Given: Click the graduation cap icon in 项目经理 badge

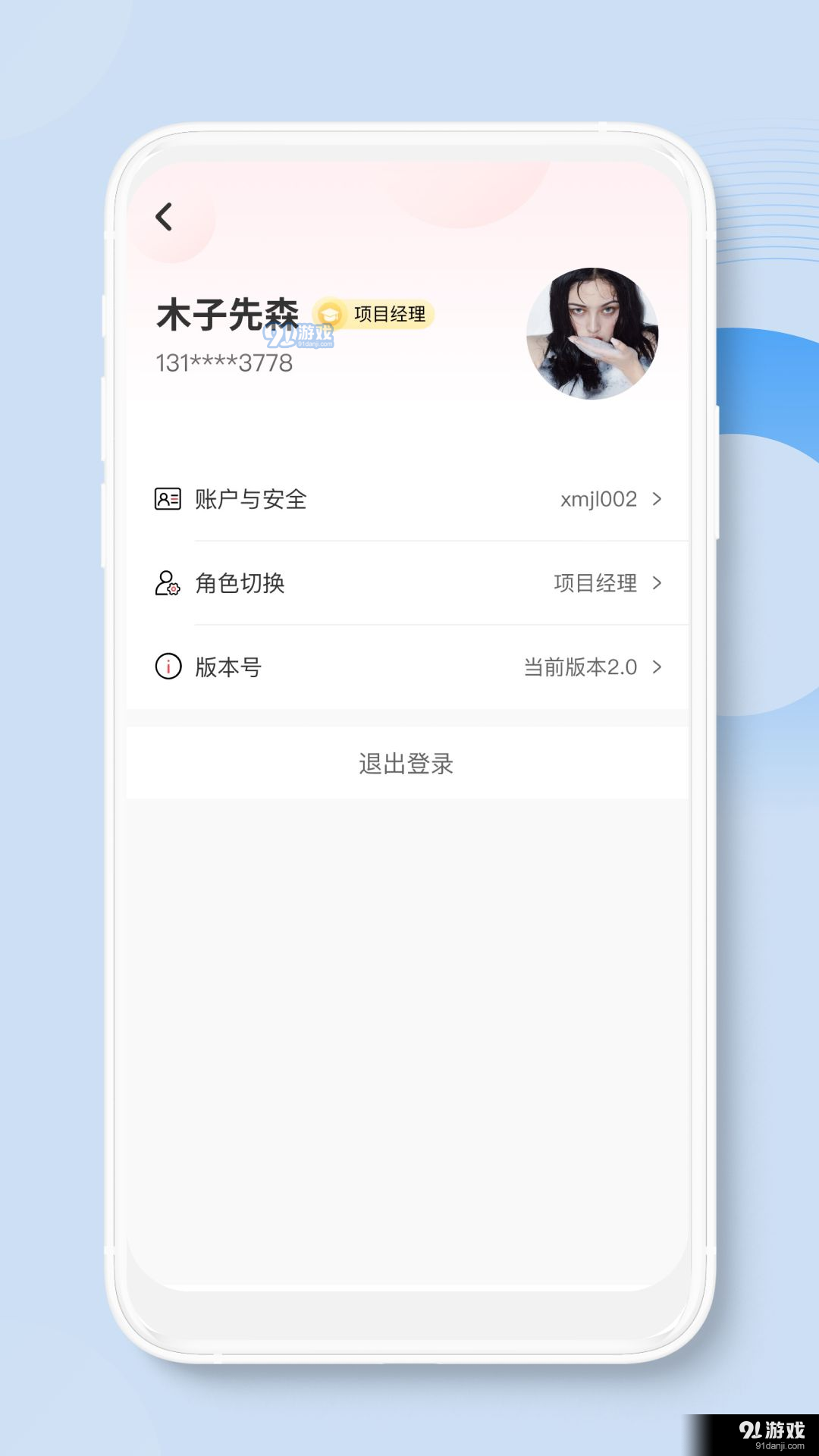Looking at the screenshot, I should pos(329,311).
